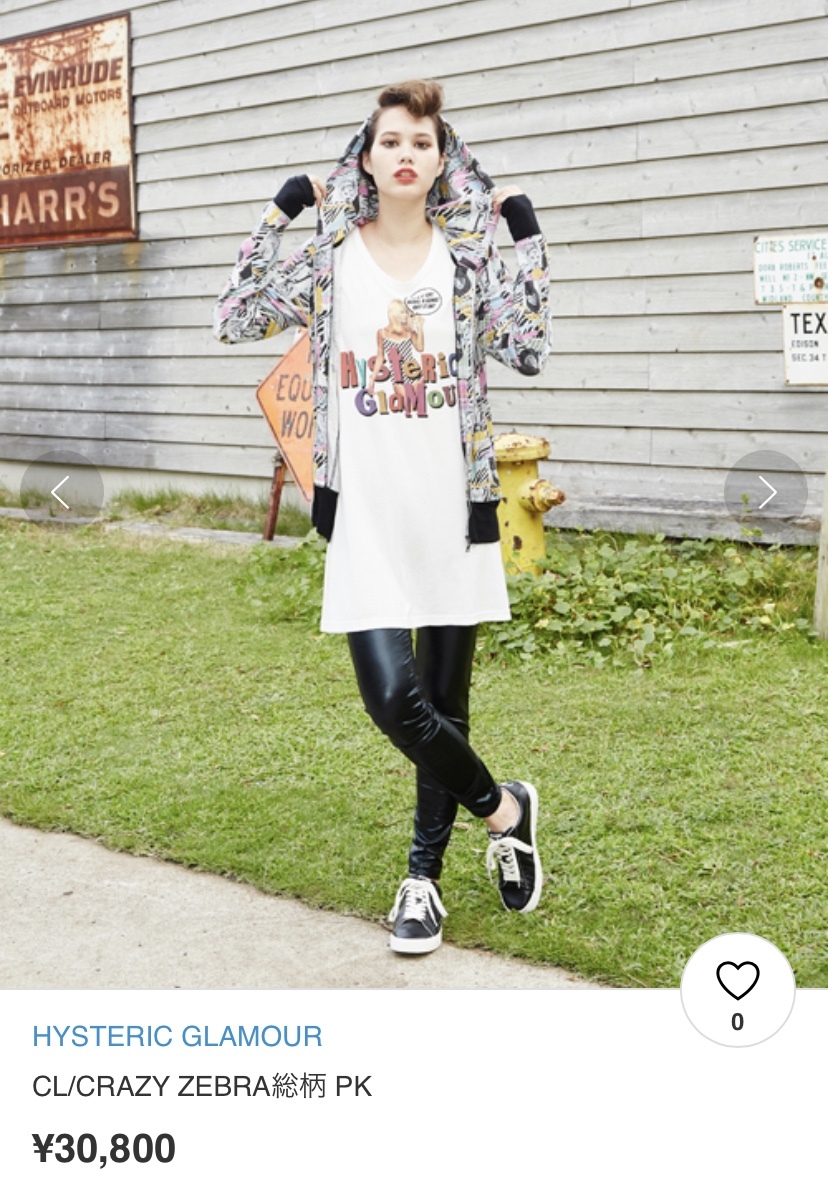The height and width of the screenshot is (1177, 828).
Task: Show the previous product image
Action: coord(61,491)
